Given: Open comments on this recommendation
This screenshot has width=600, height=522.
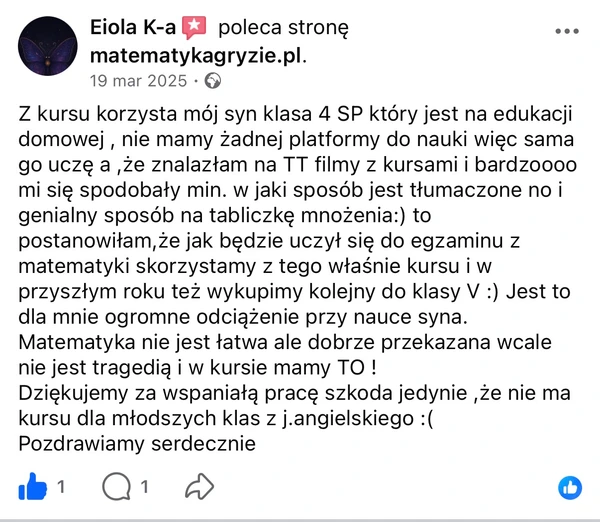Looking at the screenshot, I should click(118, 487).
